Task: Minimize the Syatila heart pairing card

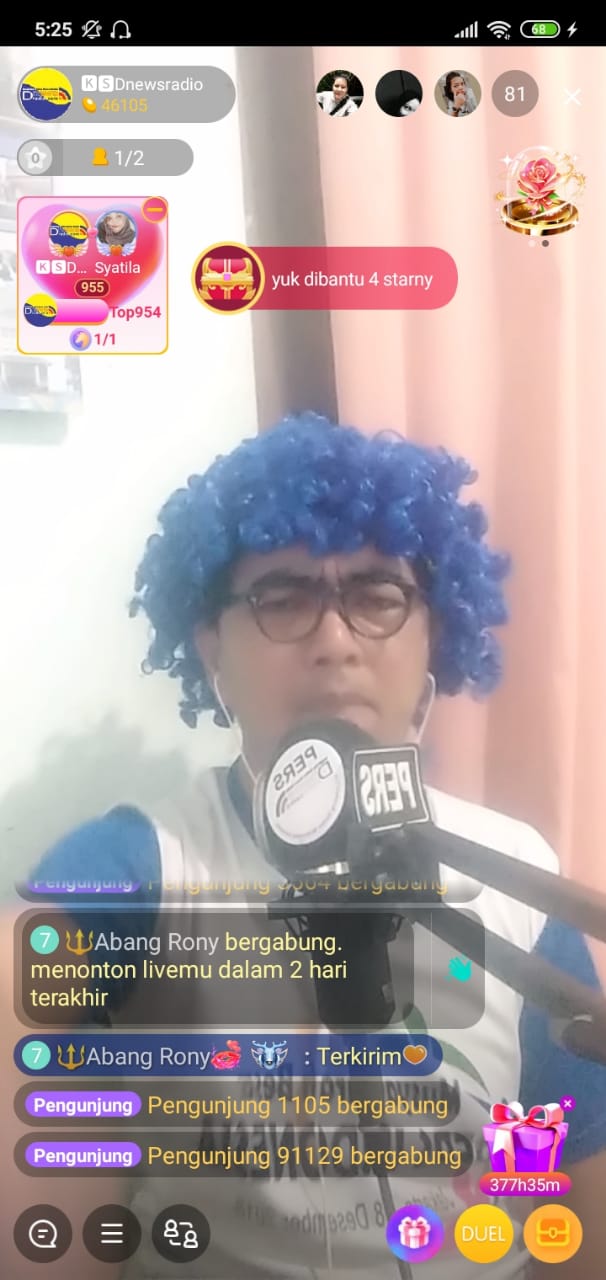Action: click(154, 210)
